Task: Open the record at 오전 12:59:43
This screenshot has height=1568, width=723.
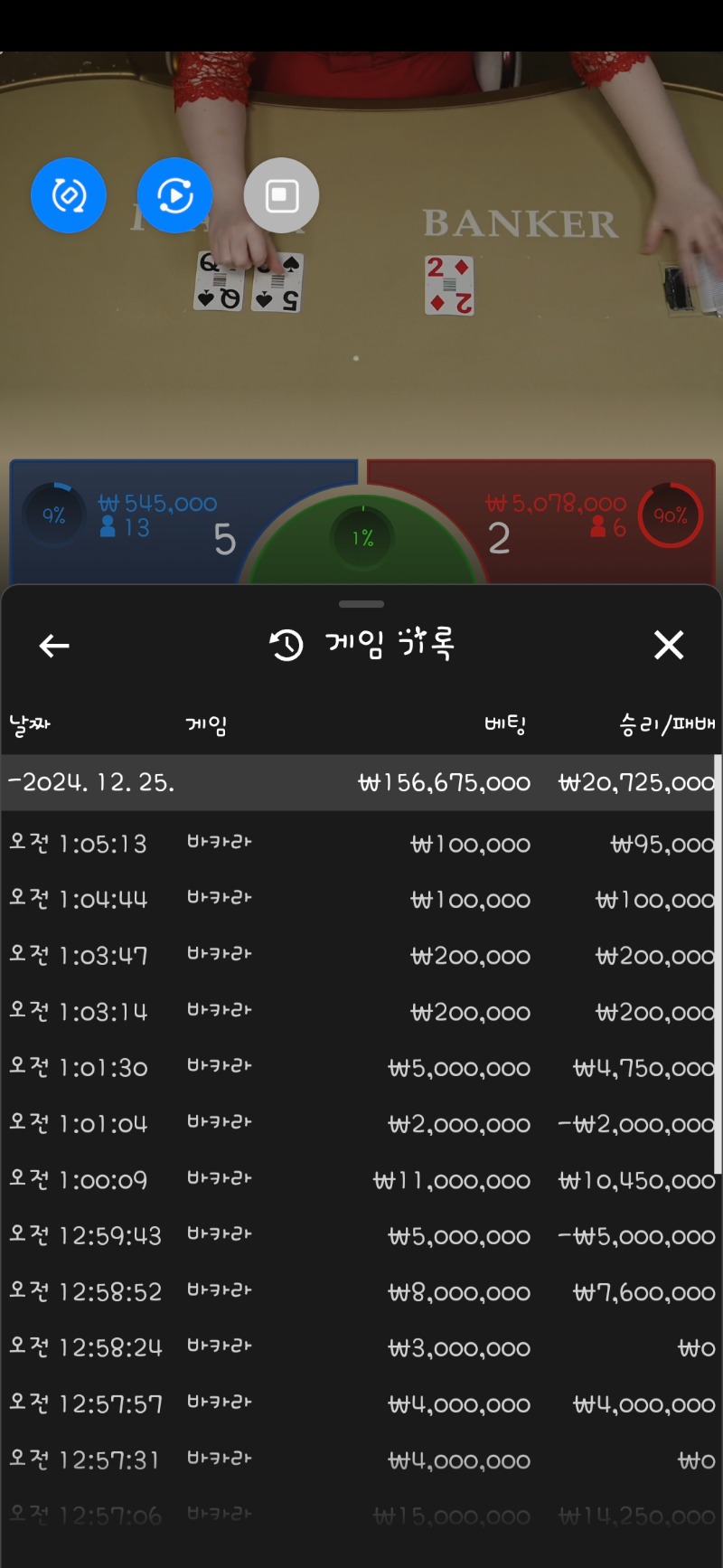Action: [361, 1237]
